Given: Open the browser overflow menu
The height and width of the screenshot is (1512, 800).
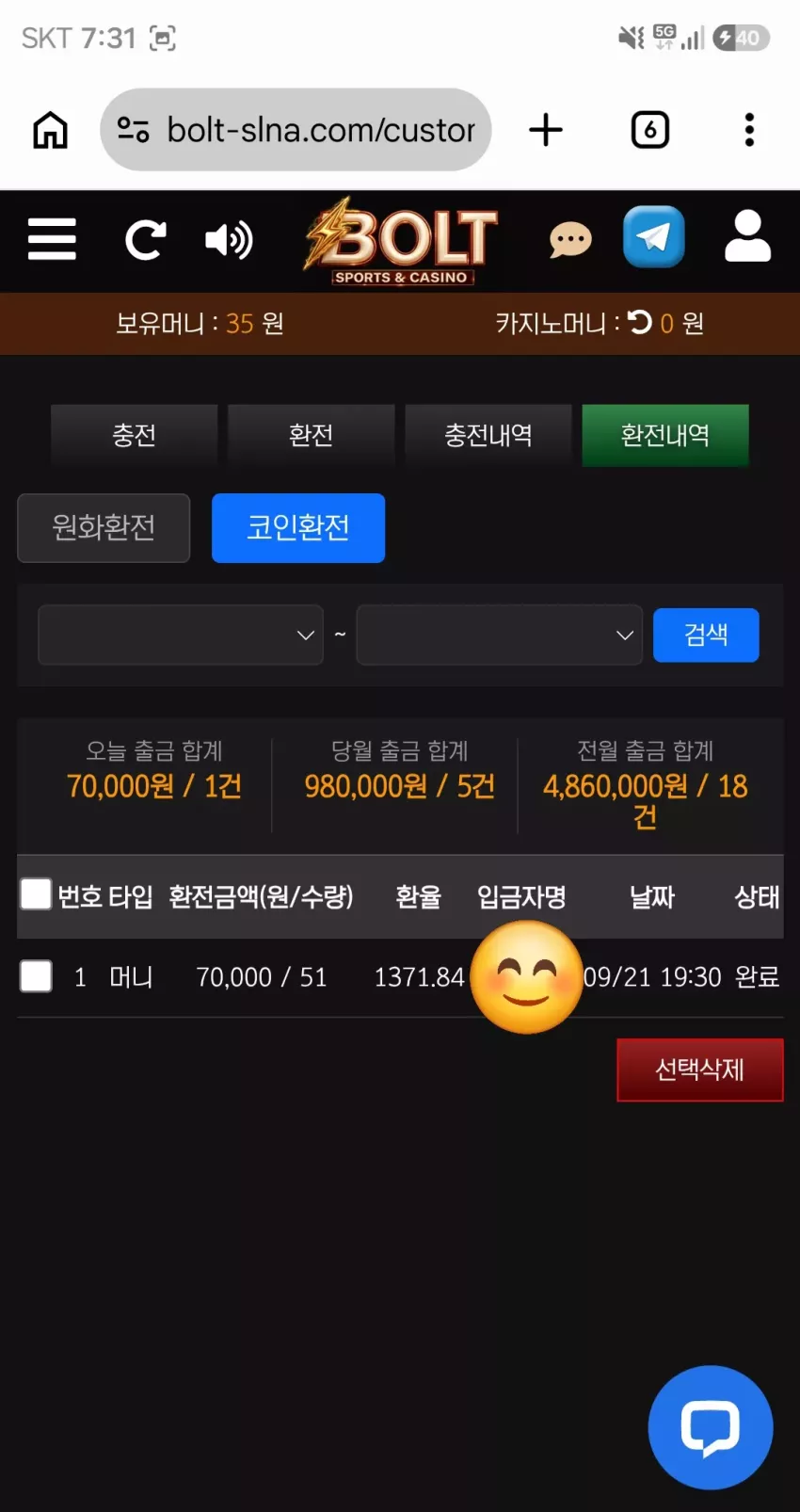Looking at the screenshot, I should (x=749, y=130).
